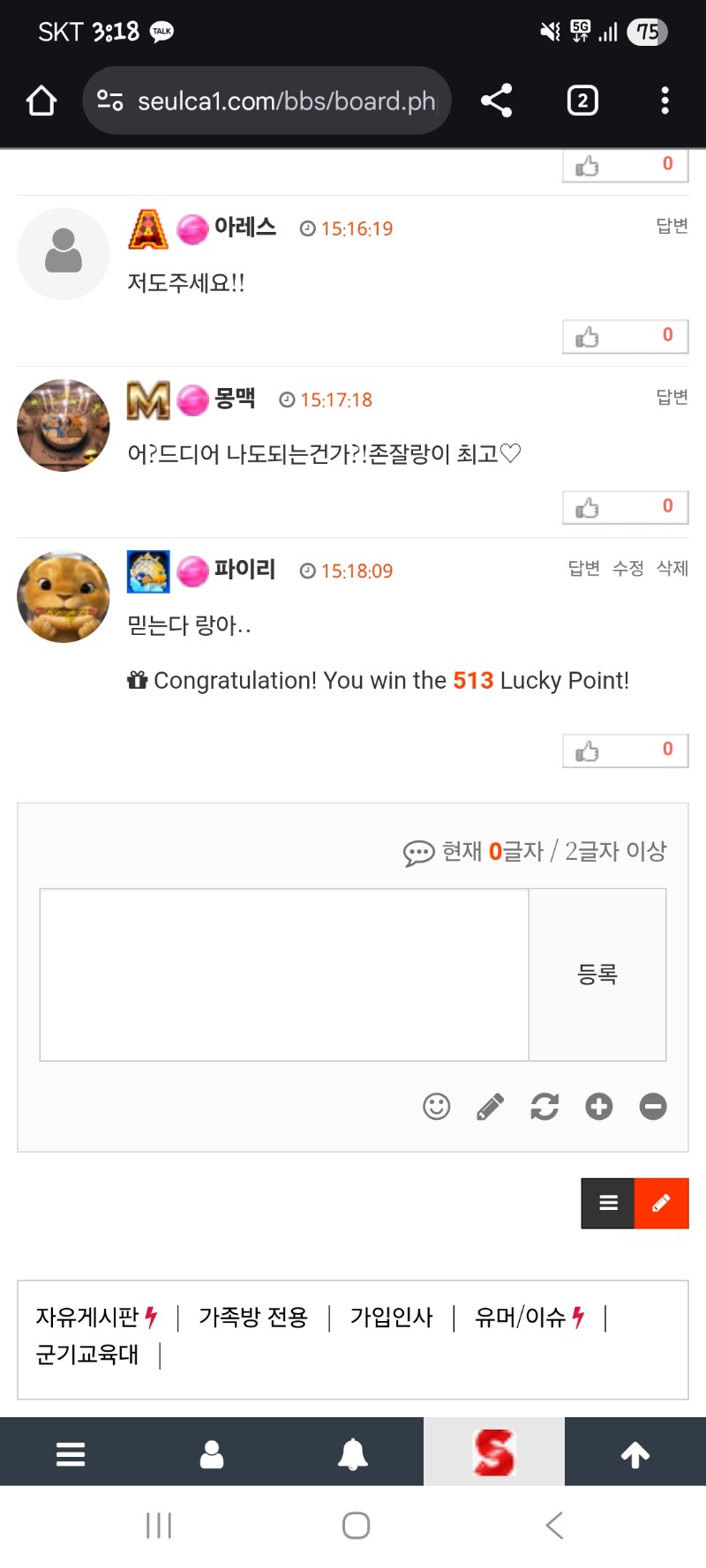
Task: Submit comment with 등록 button
Action: point(597,974)
